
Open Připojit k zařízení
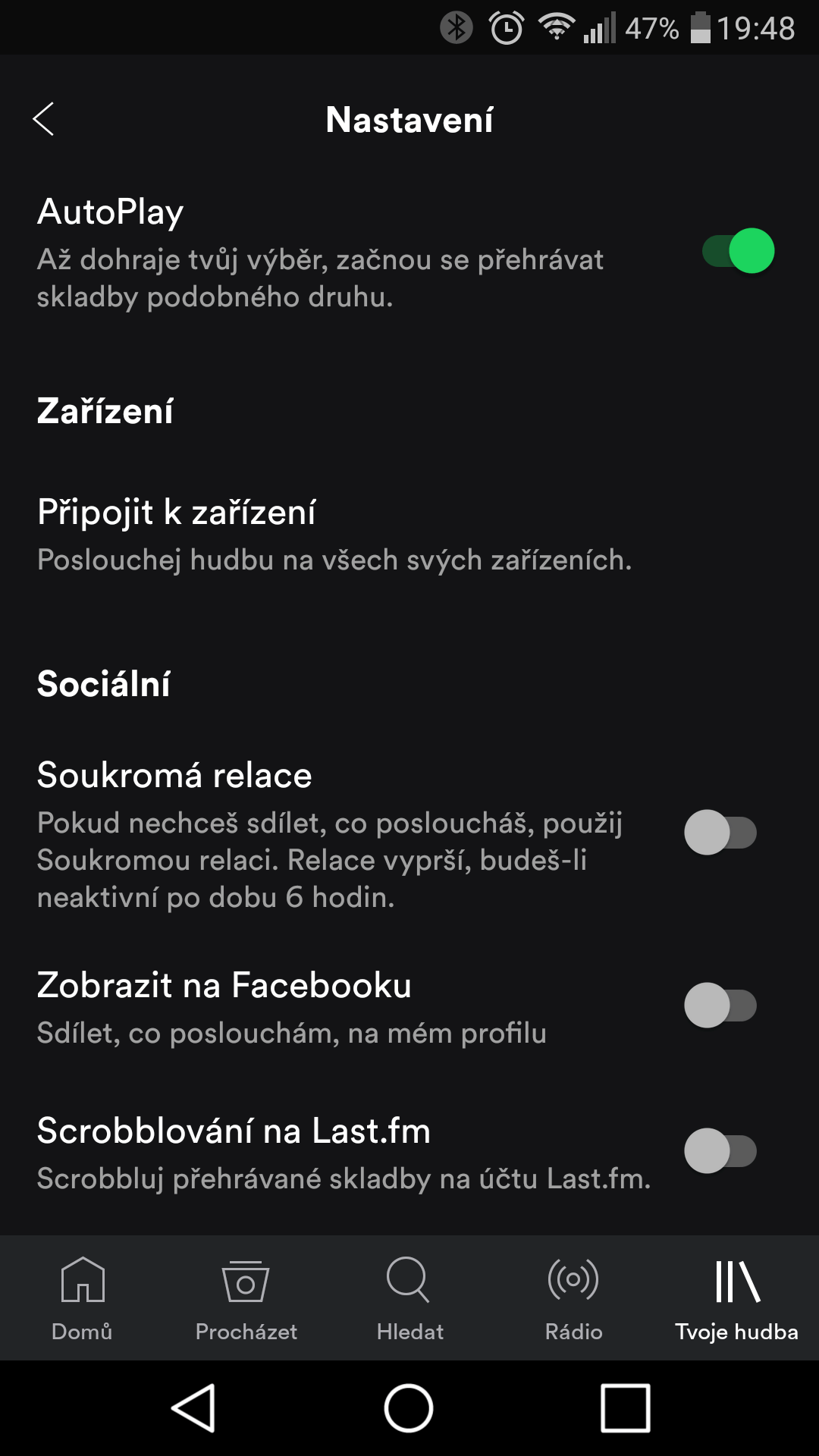click(x=409, y=535)
